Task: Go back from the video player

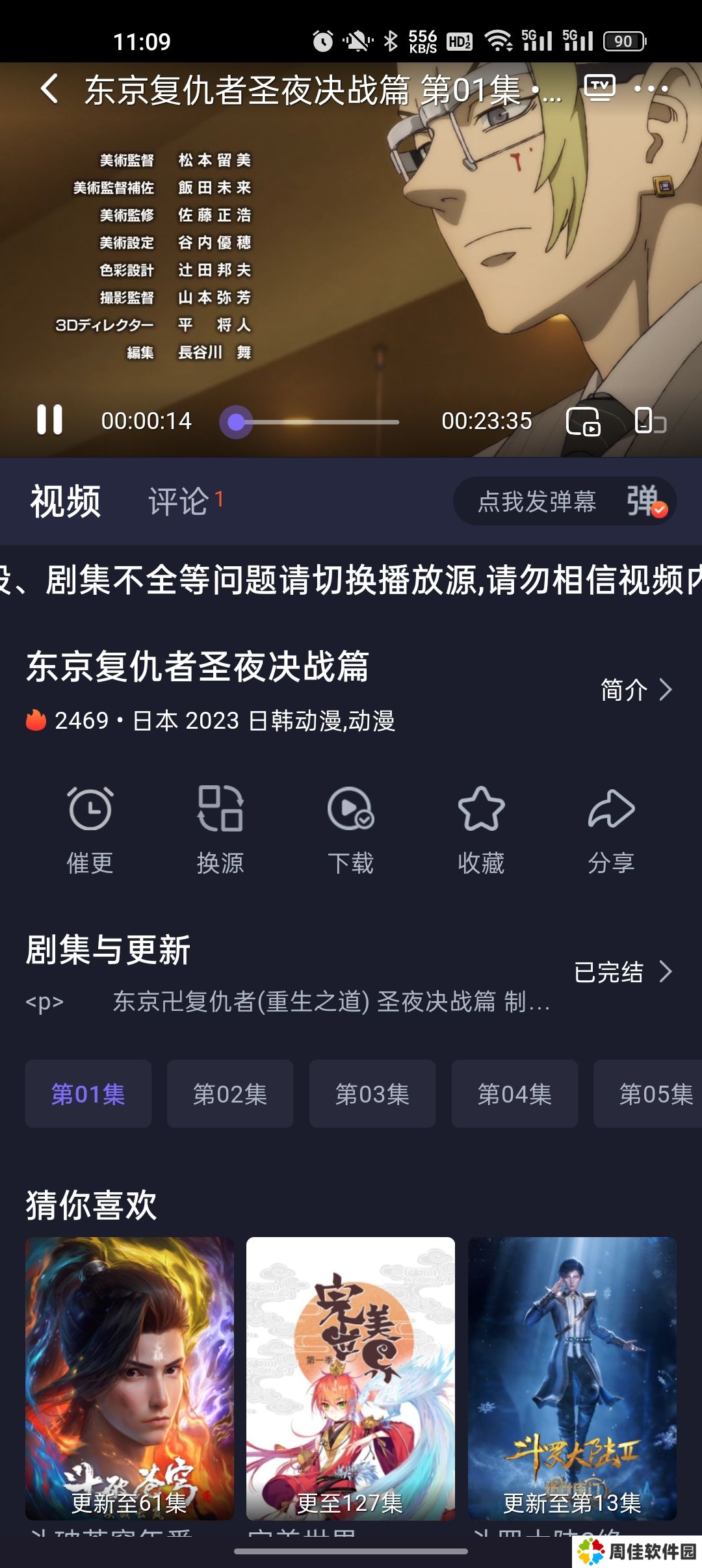Action: point(49,89)
